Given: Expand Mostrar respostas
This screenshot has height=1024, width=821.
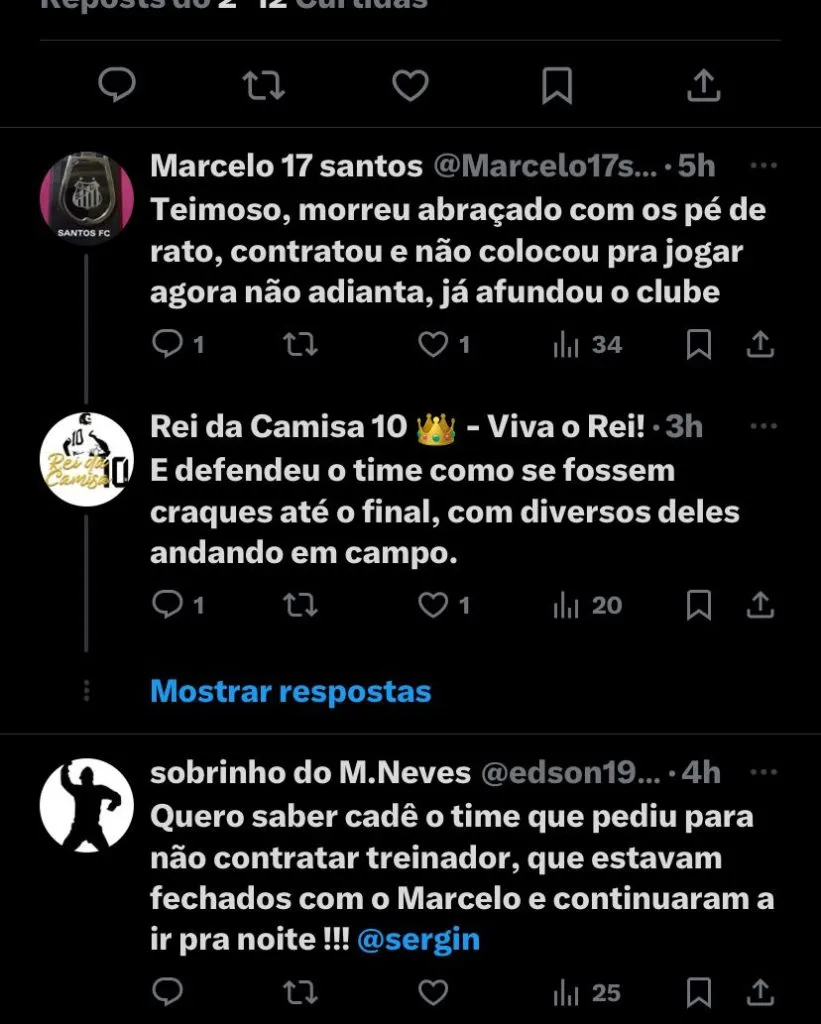Looking at the screenshot, I should pyautogui.click(x=290, y=691).
